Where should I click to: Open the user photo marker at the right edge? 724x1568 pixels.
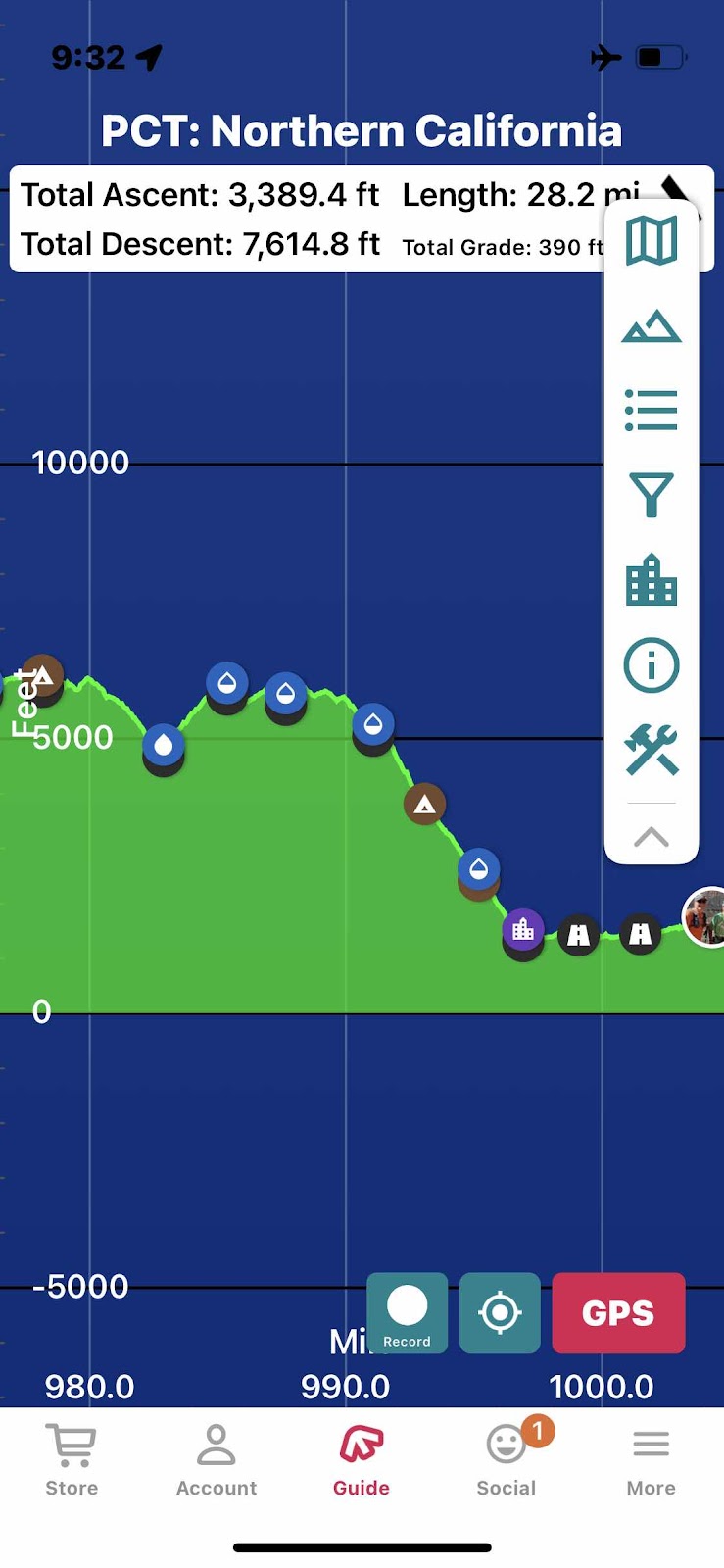click(x=706, y=917)
